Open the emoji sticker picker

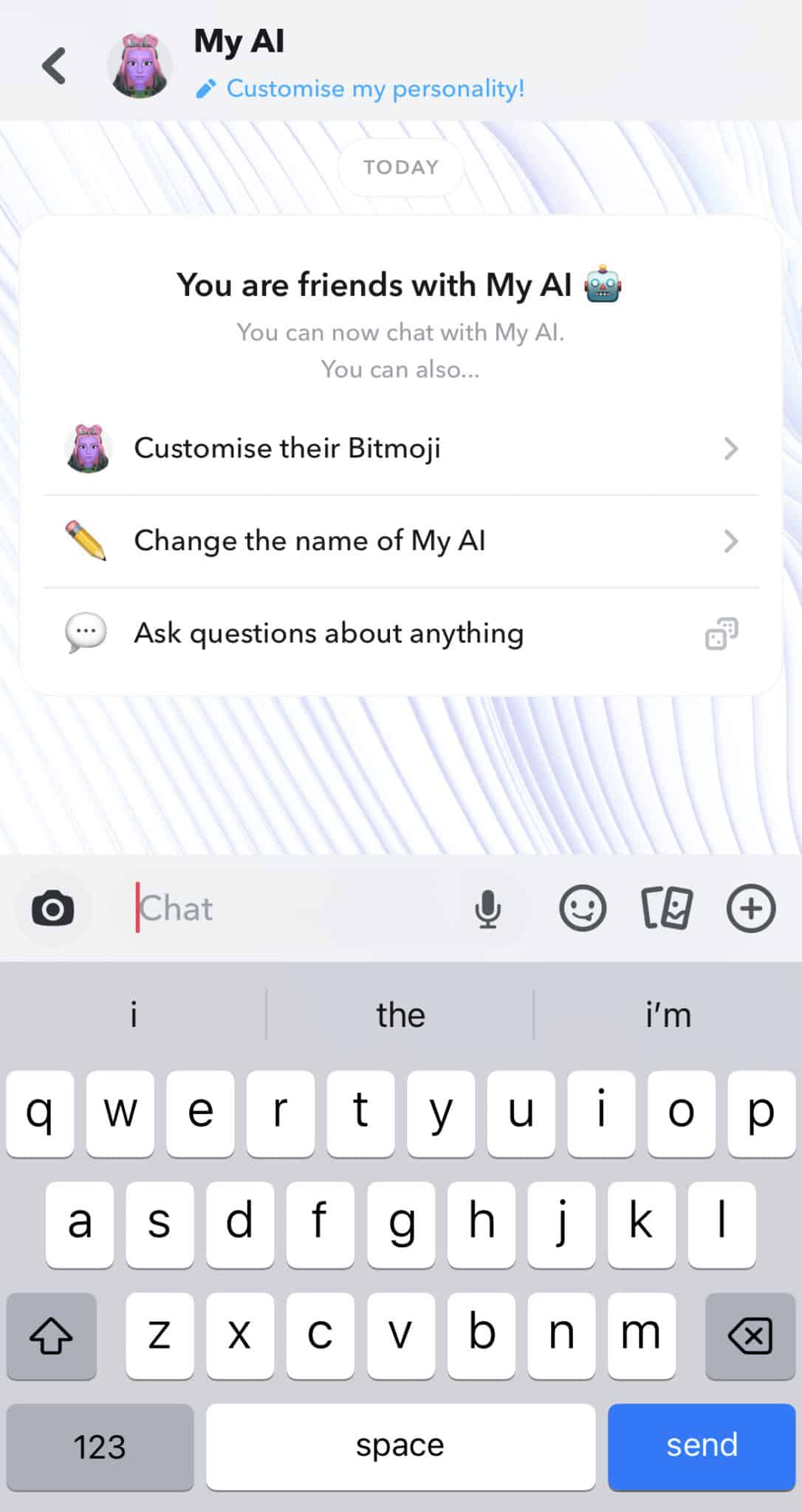tap(583, 908)
